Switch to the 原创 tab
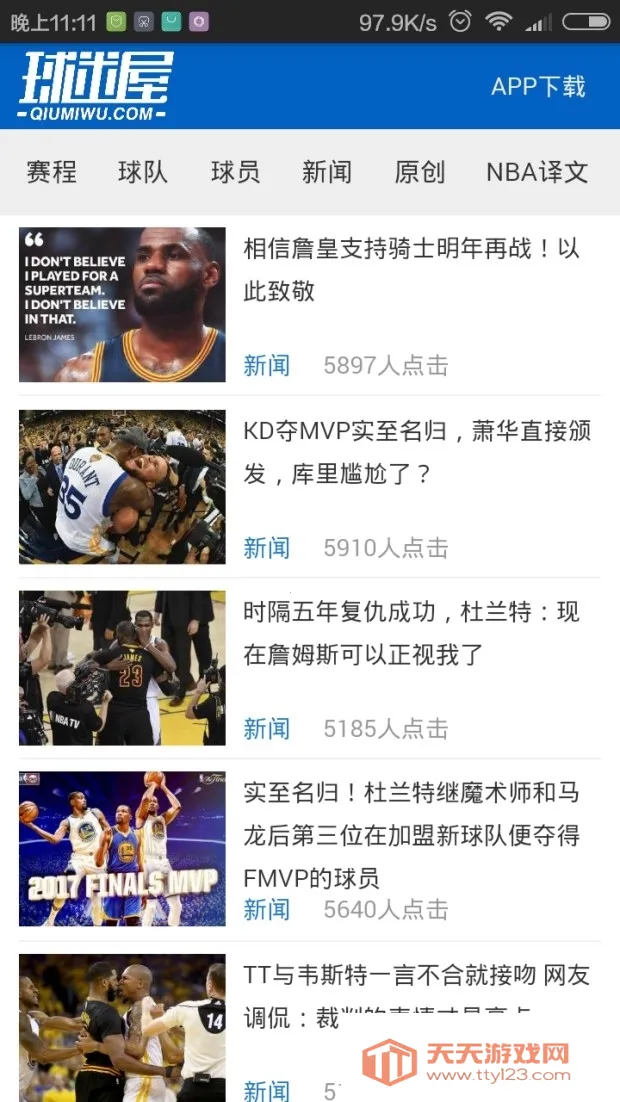 (x=419, y=172)
